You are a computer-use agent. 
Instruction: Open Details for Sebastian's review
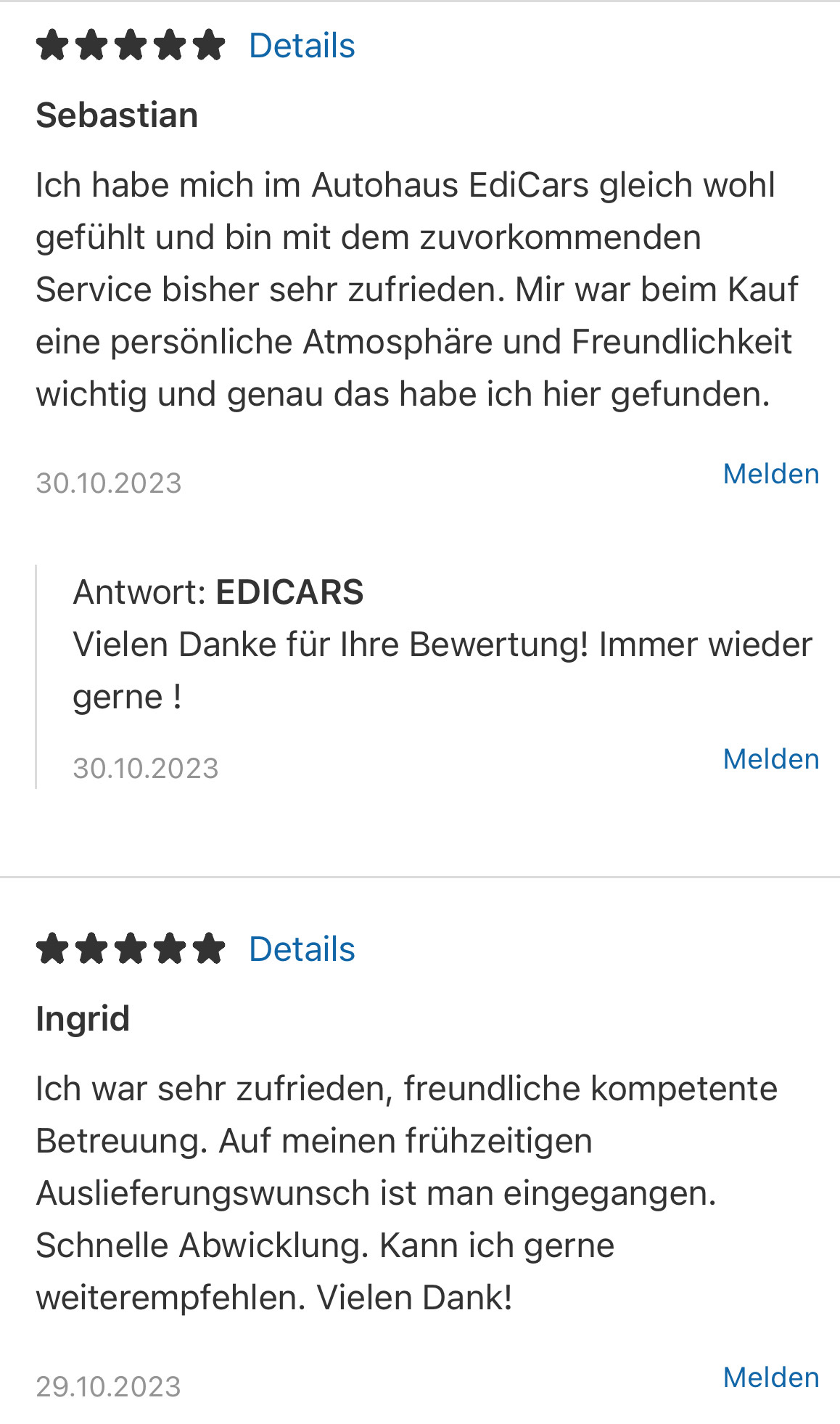tap(302, 46)
